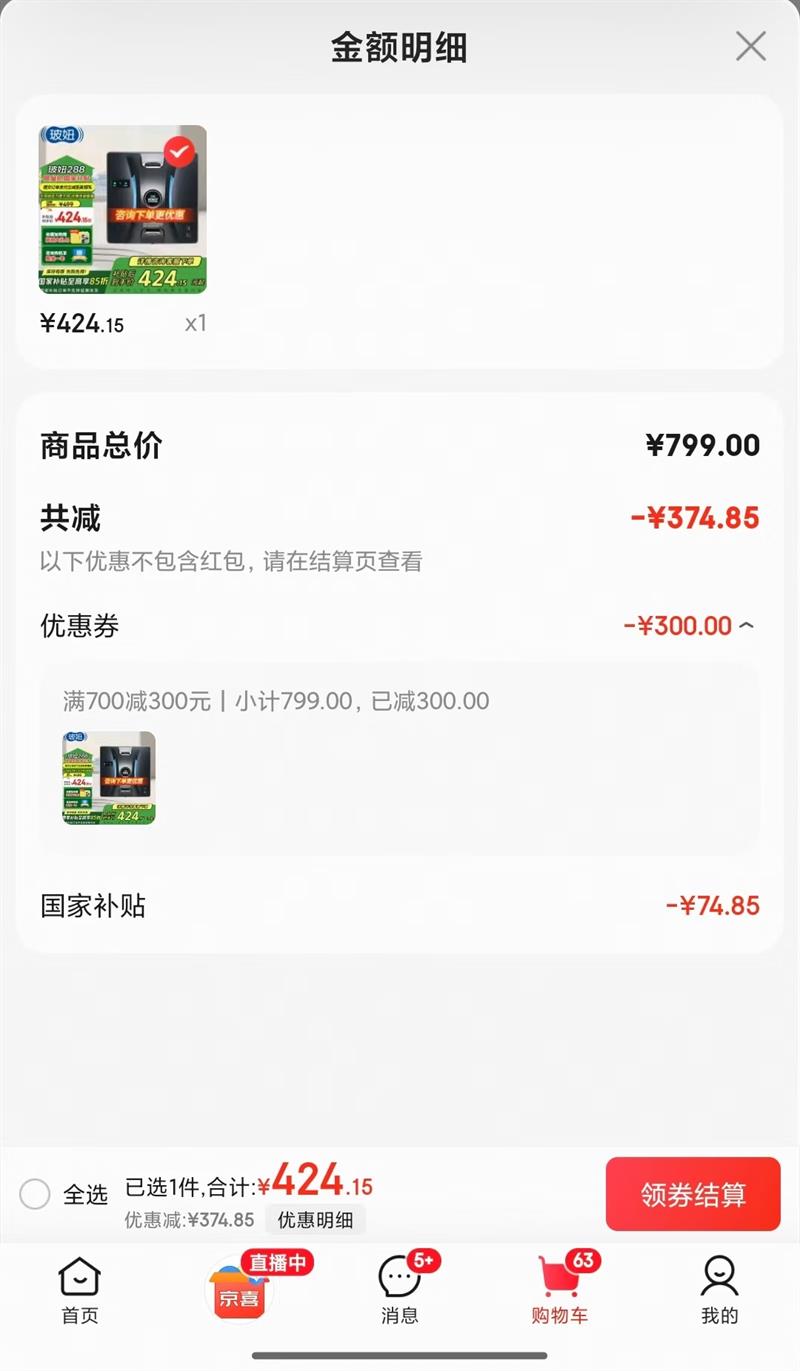Toggle the 全选 select-all checkbox
The image size is (800, 1371).
coord(35,1194)
